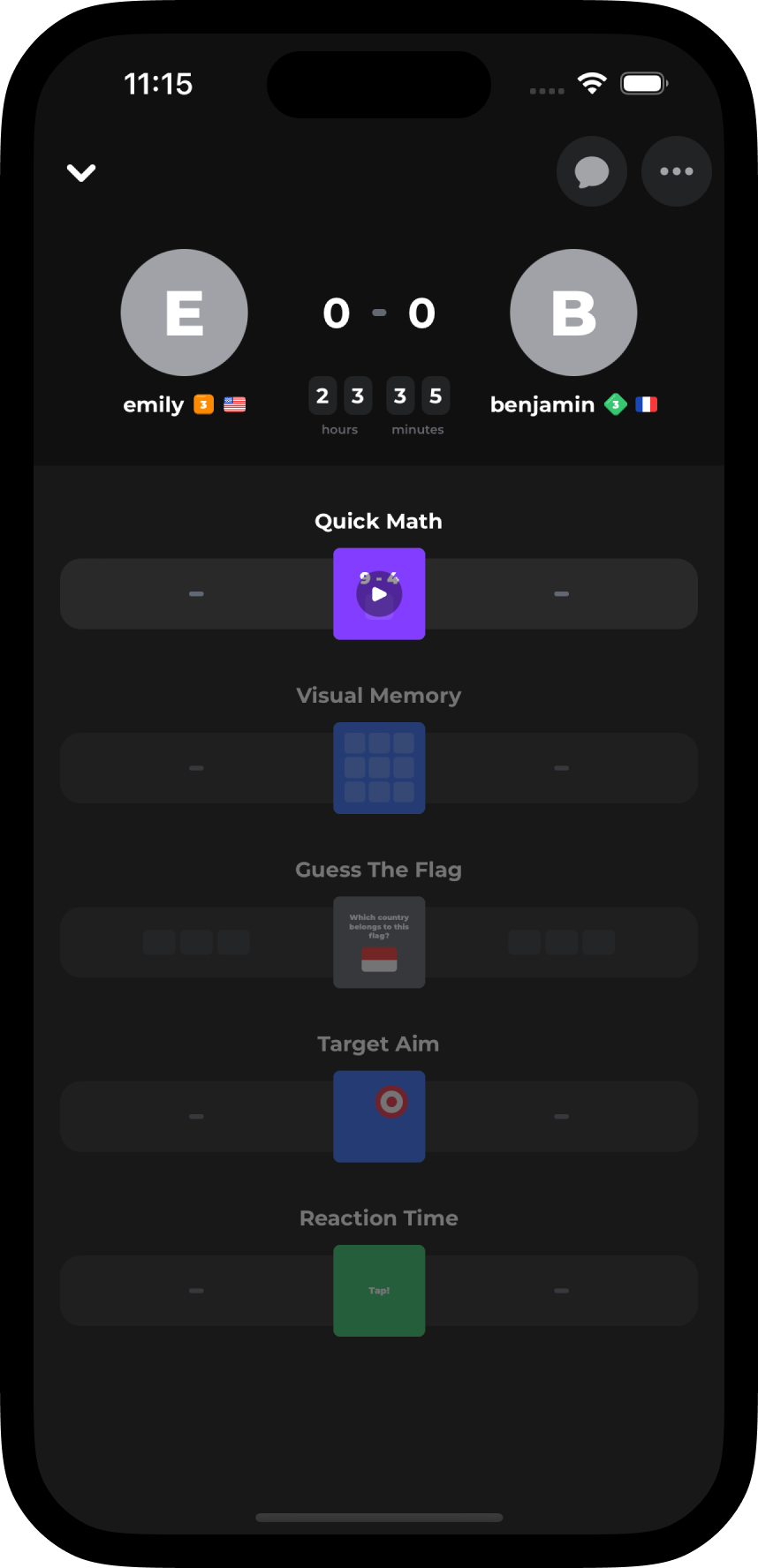The image size is (758, 1568).
Task: Tap the French flag next to benjamin
Action: (x=646, y=403)
